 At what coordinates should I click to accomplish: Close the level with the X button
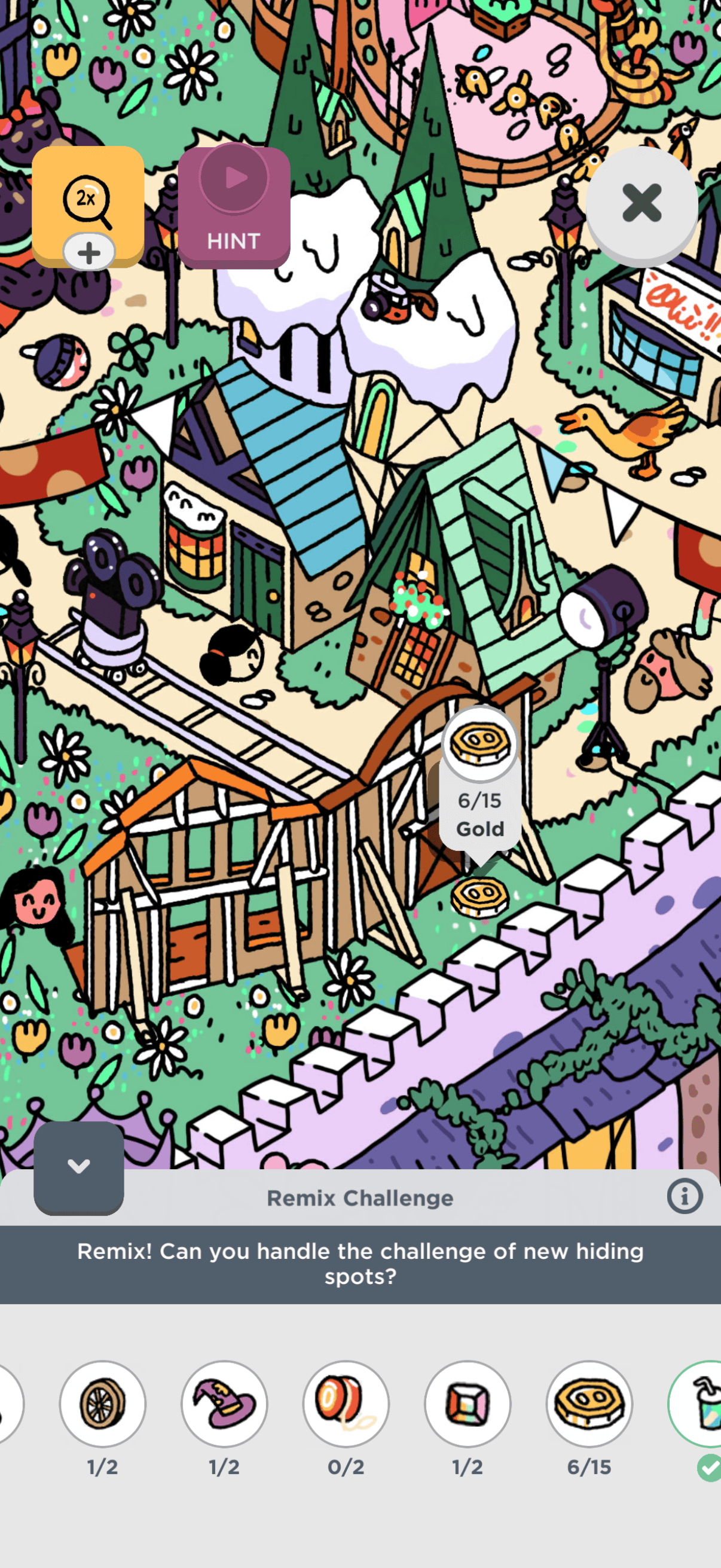click(641, 203)
